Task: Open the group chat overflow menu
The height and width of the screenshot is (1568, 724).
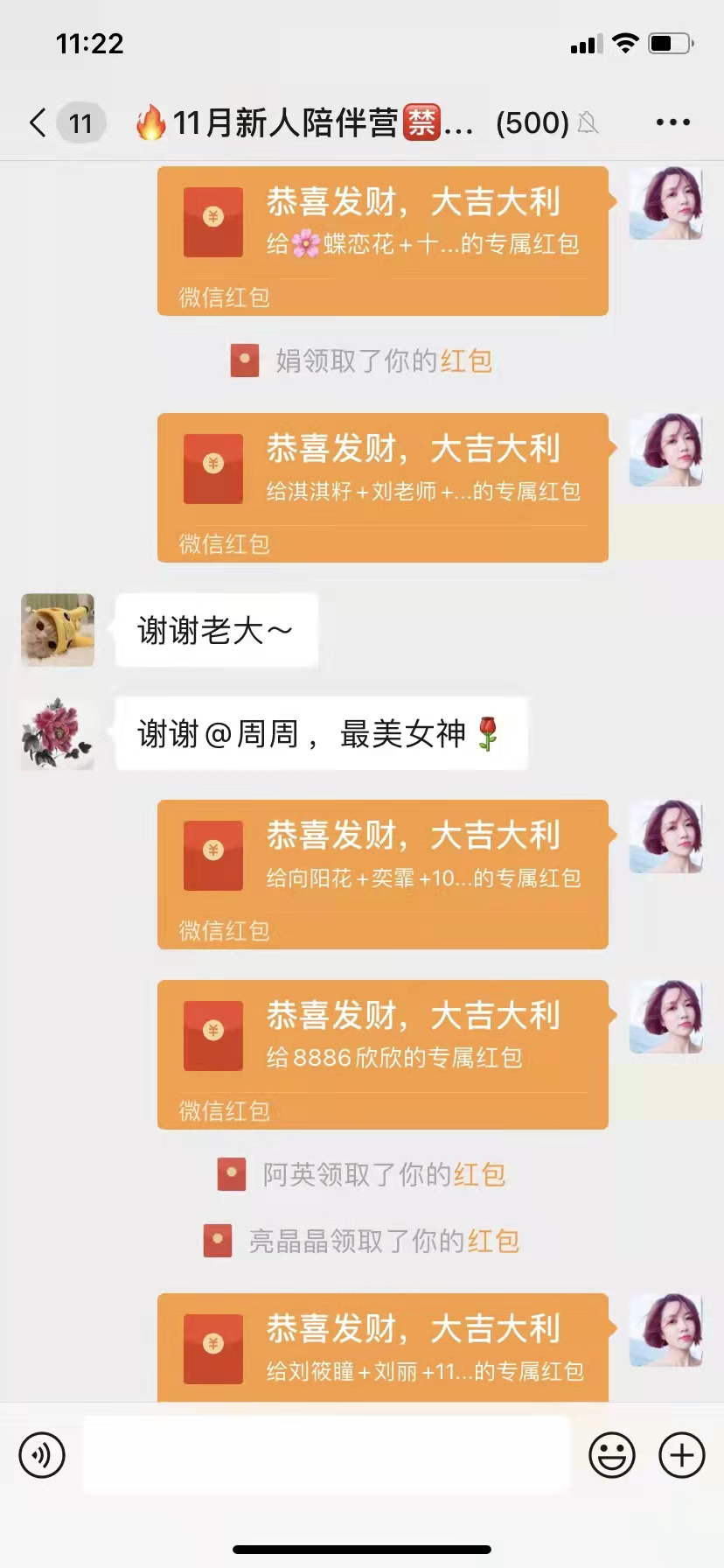Action: [672, 122]
